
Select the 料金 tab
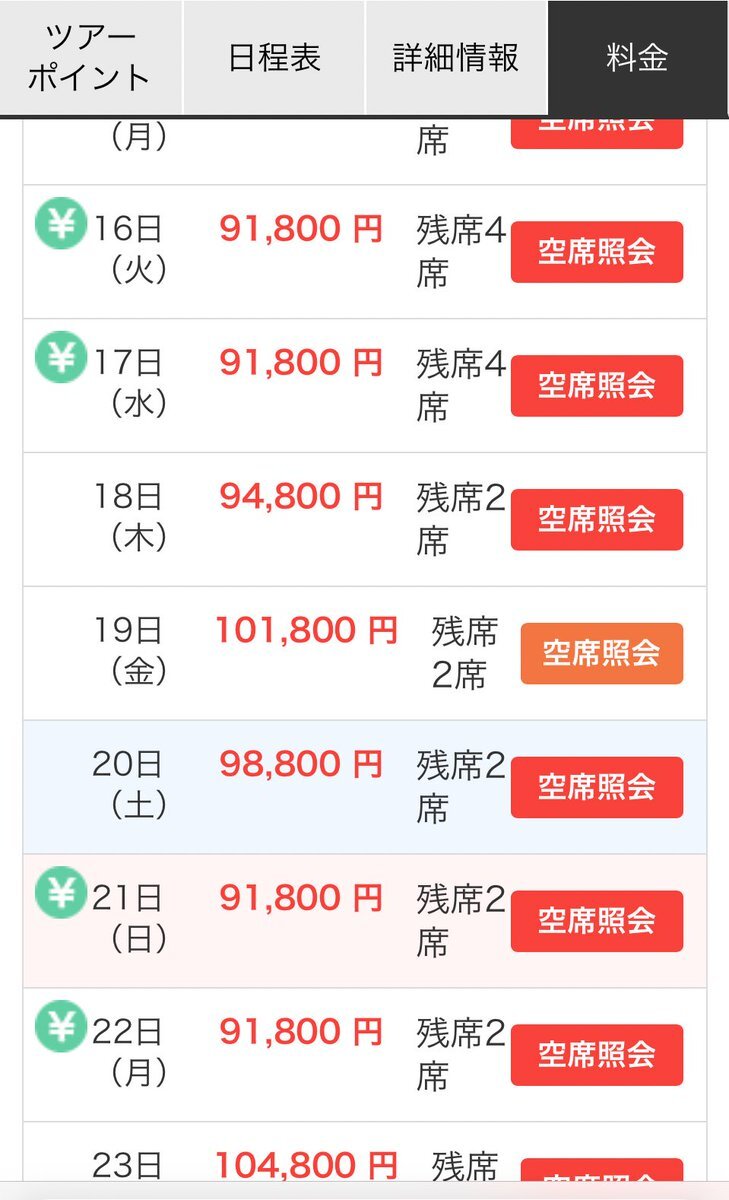638,58
